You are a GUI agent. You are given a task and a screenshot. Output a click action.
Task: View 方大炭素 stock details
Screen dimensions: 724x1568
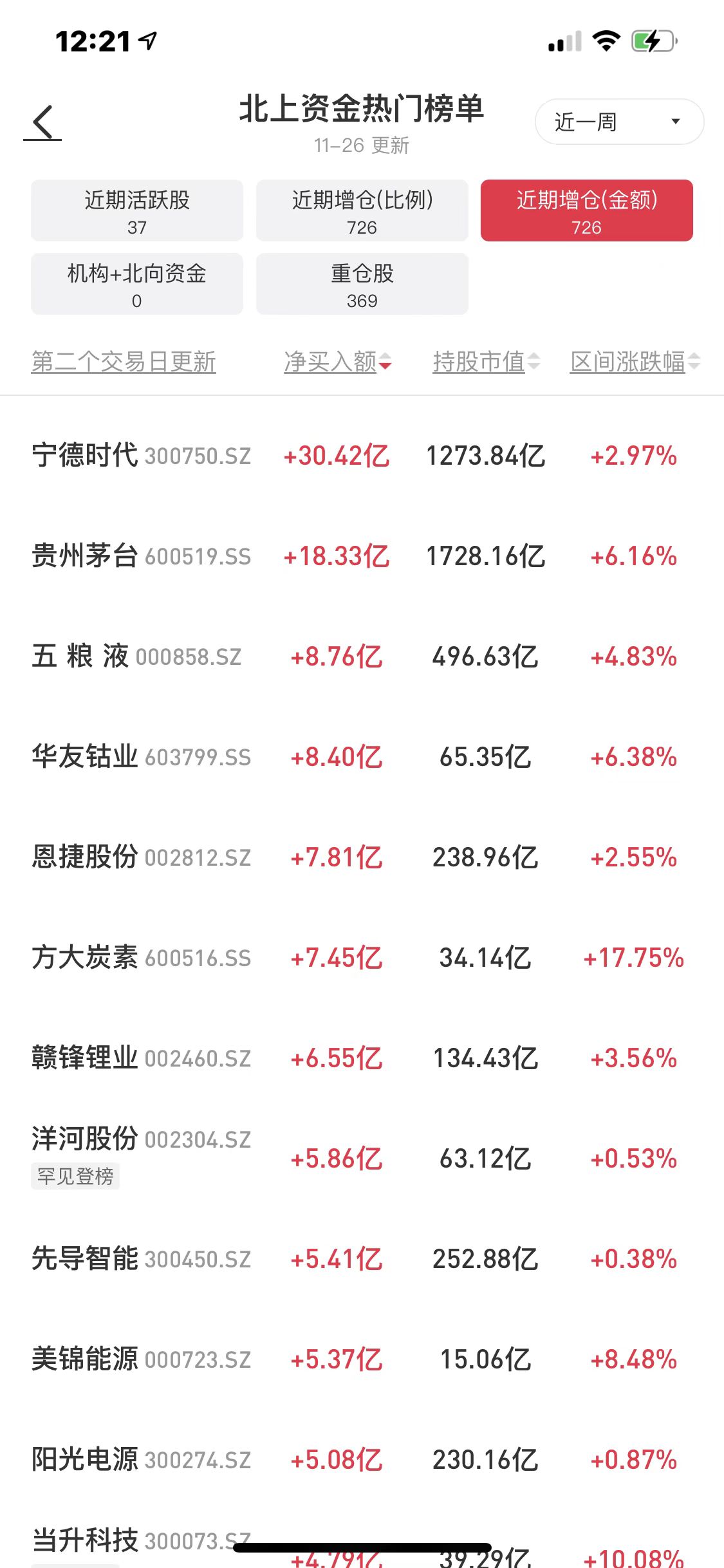[x=362, y=958]
